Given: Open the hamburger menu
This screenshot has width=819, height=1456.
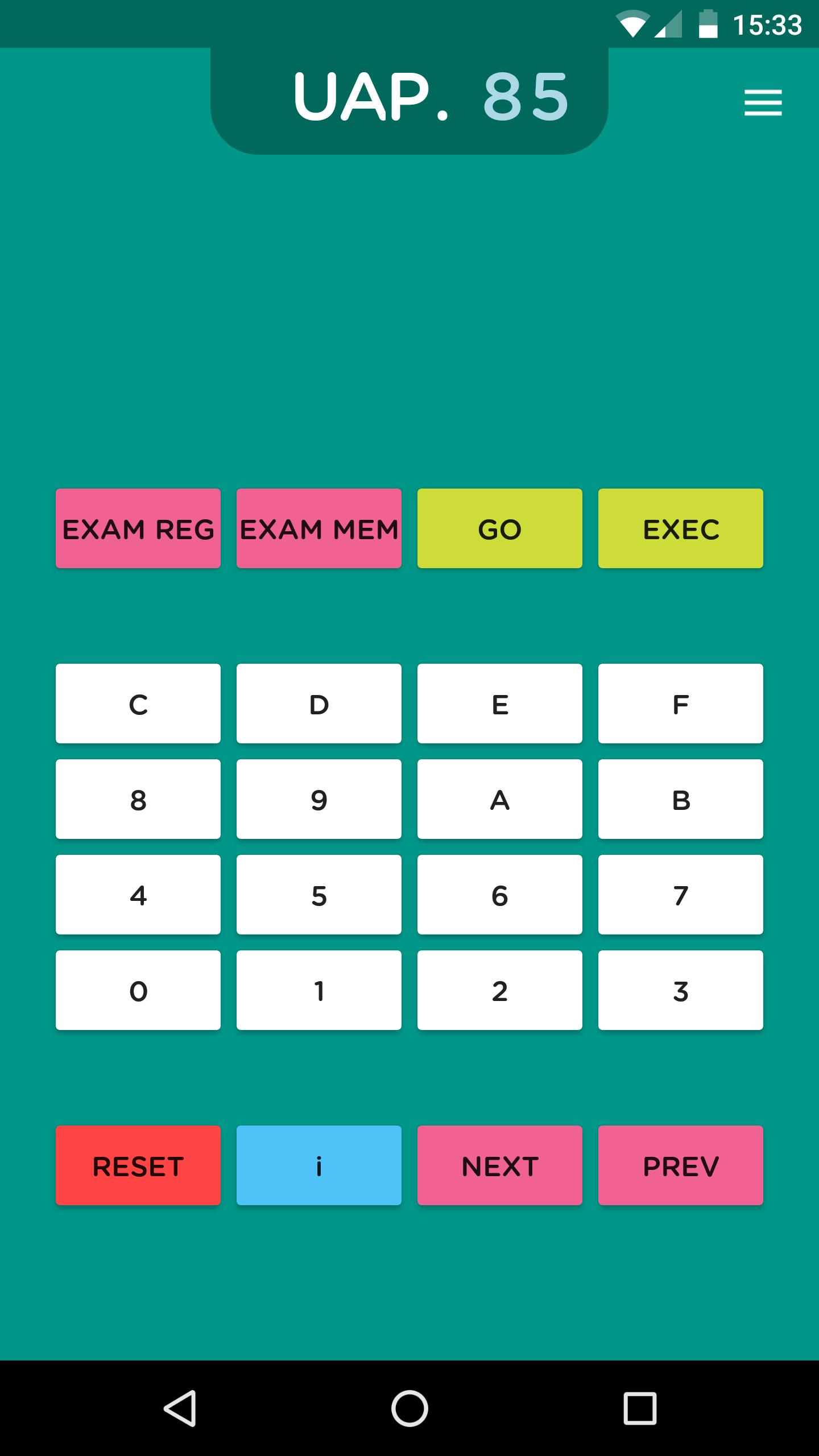Looking at the screenshot, I should [763, 103].
